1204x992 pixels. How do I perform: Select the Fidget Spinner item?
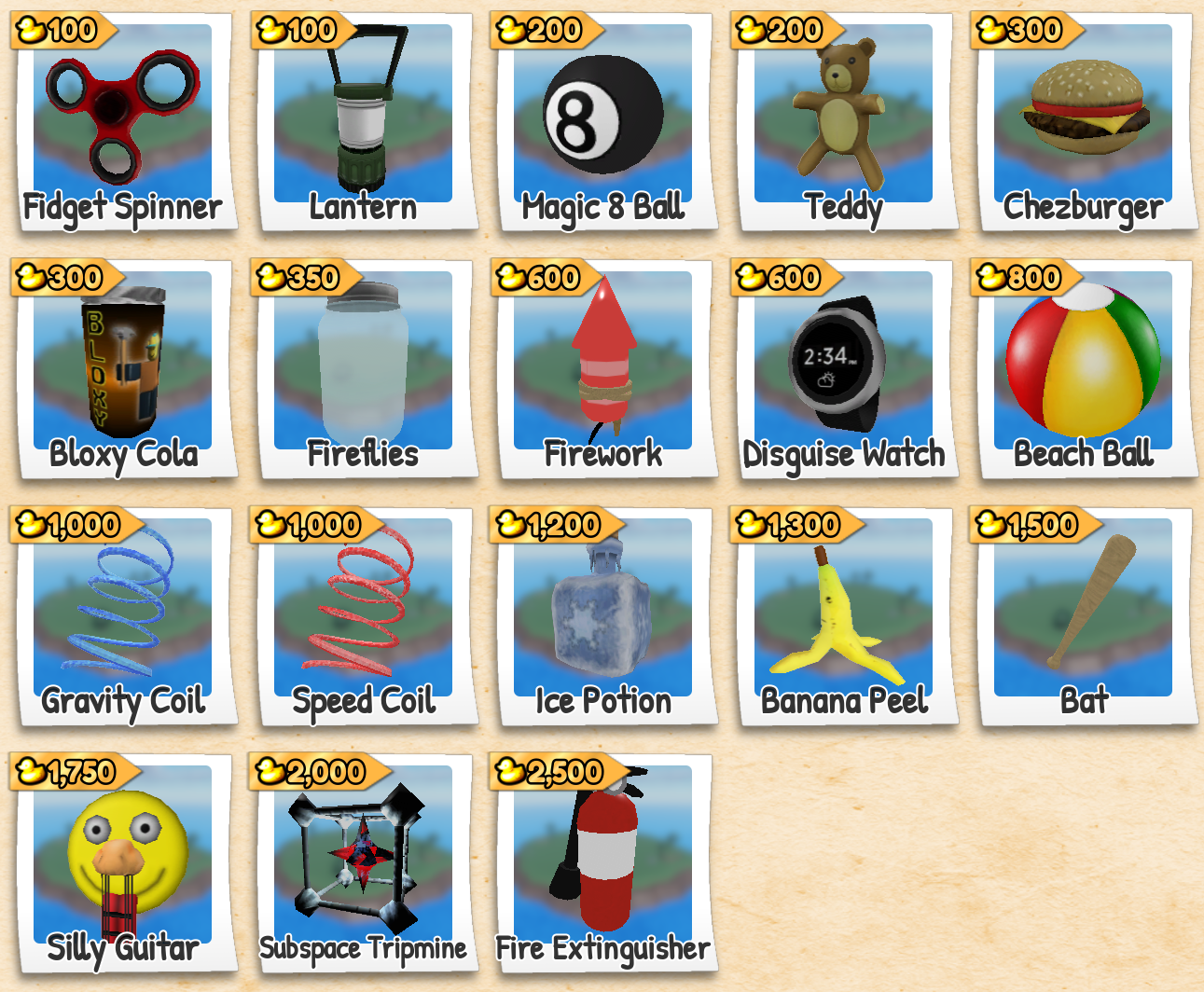[x=122, y=121]
